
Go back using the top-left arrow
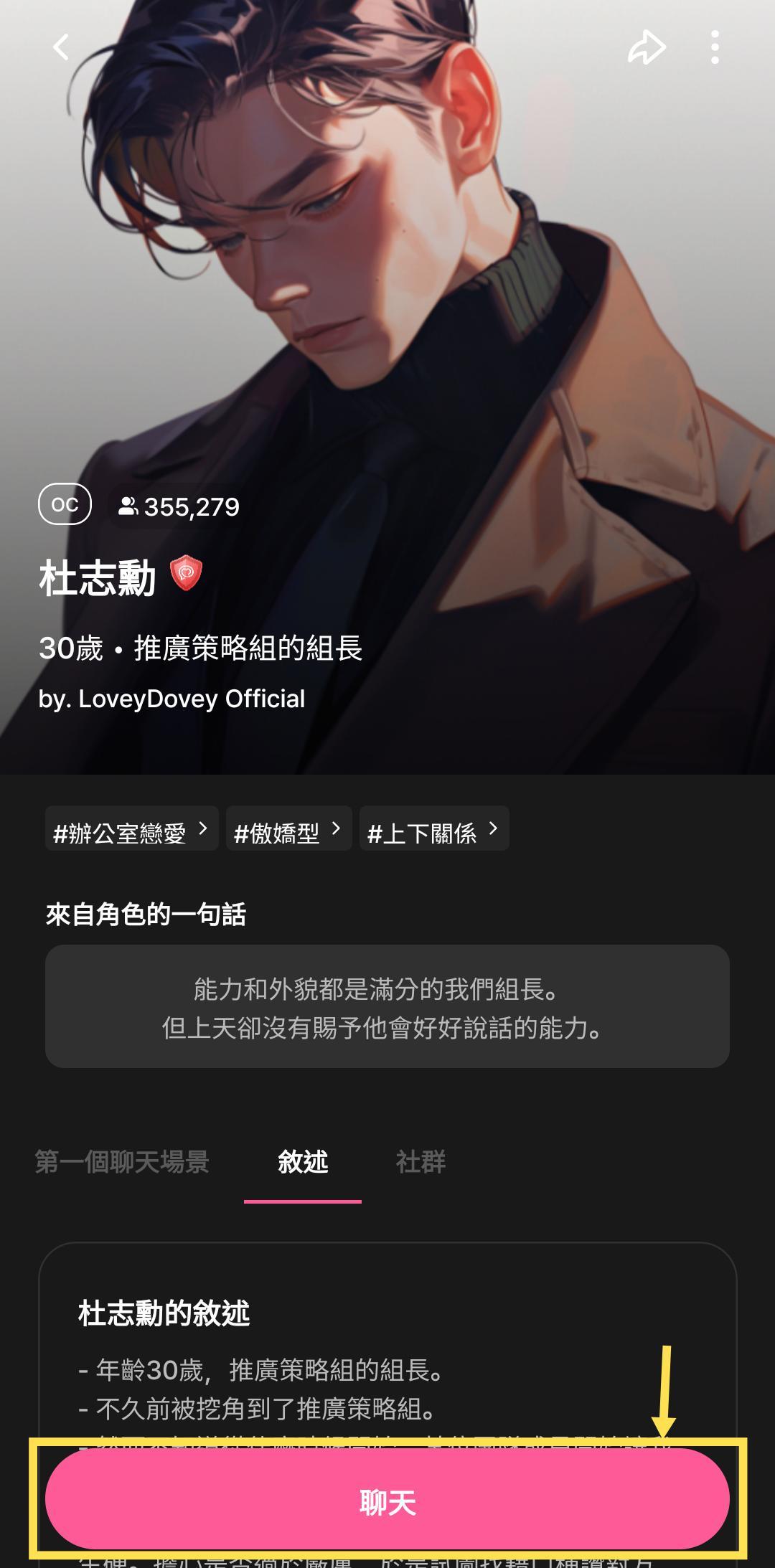click(62, 48)
